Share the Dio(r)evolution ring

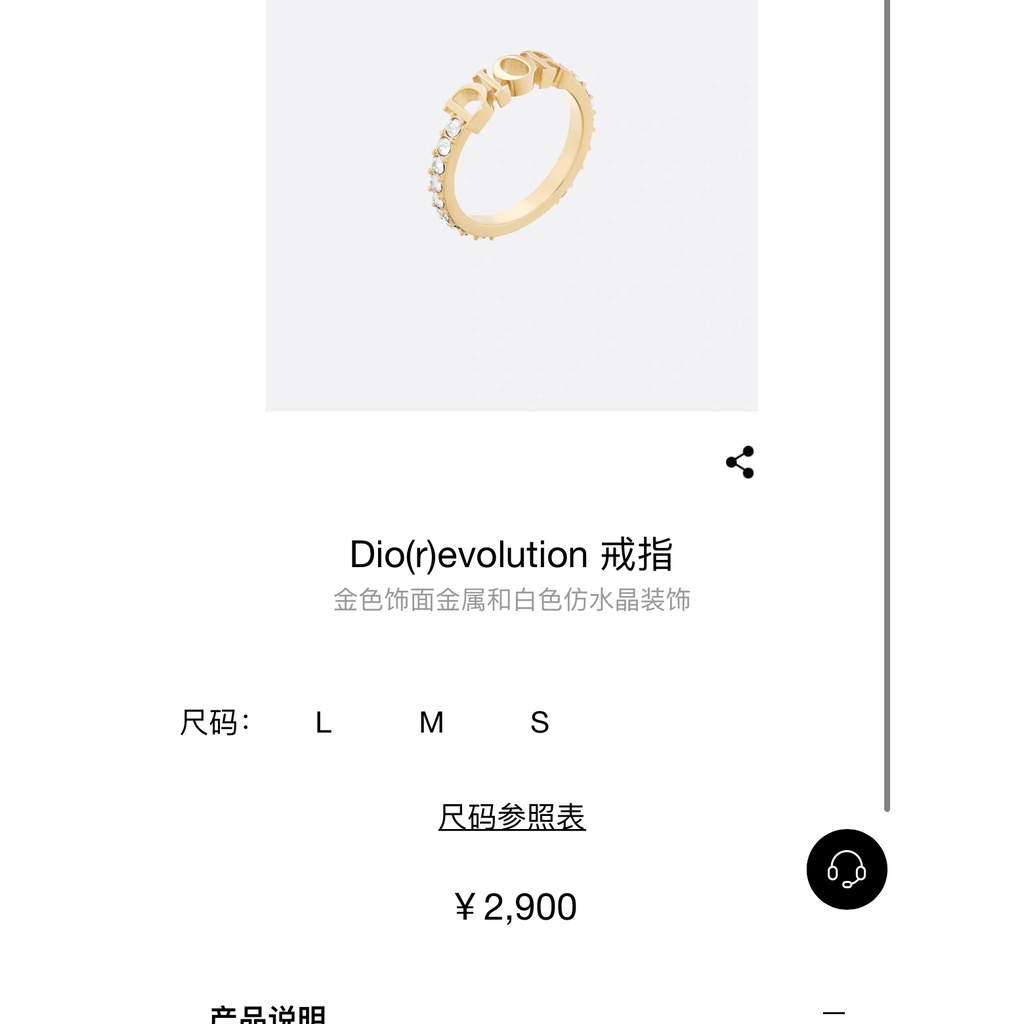coord(740,462)
